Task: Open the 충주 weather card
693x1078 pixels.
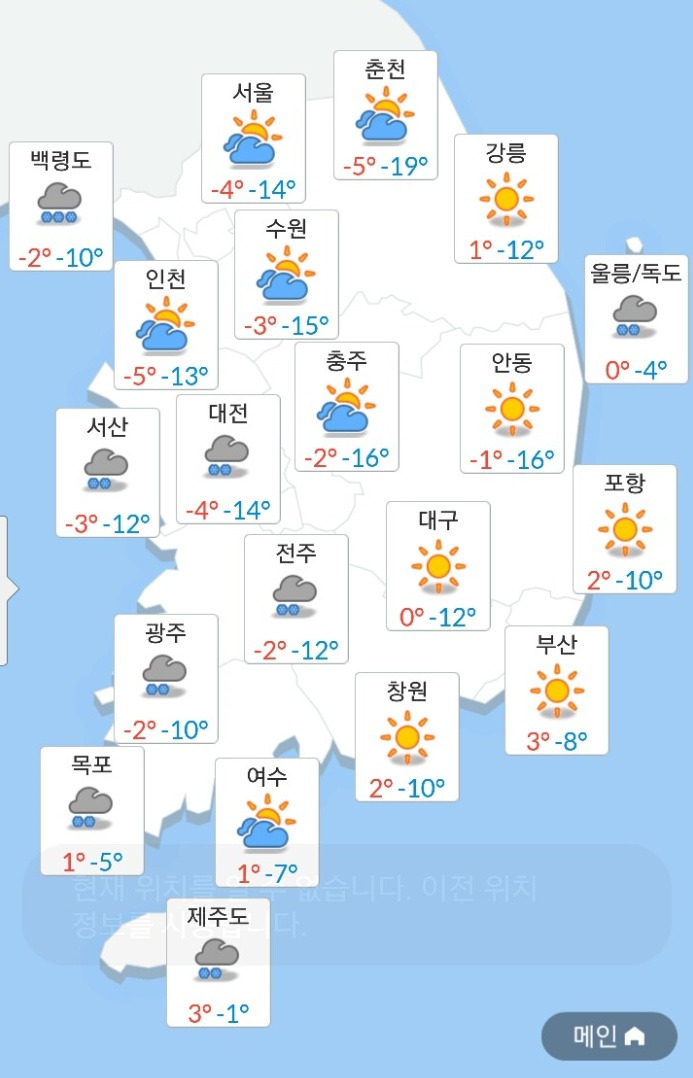Action: [x=346, y=406]
